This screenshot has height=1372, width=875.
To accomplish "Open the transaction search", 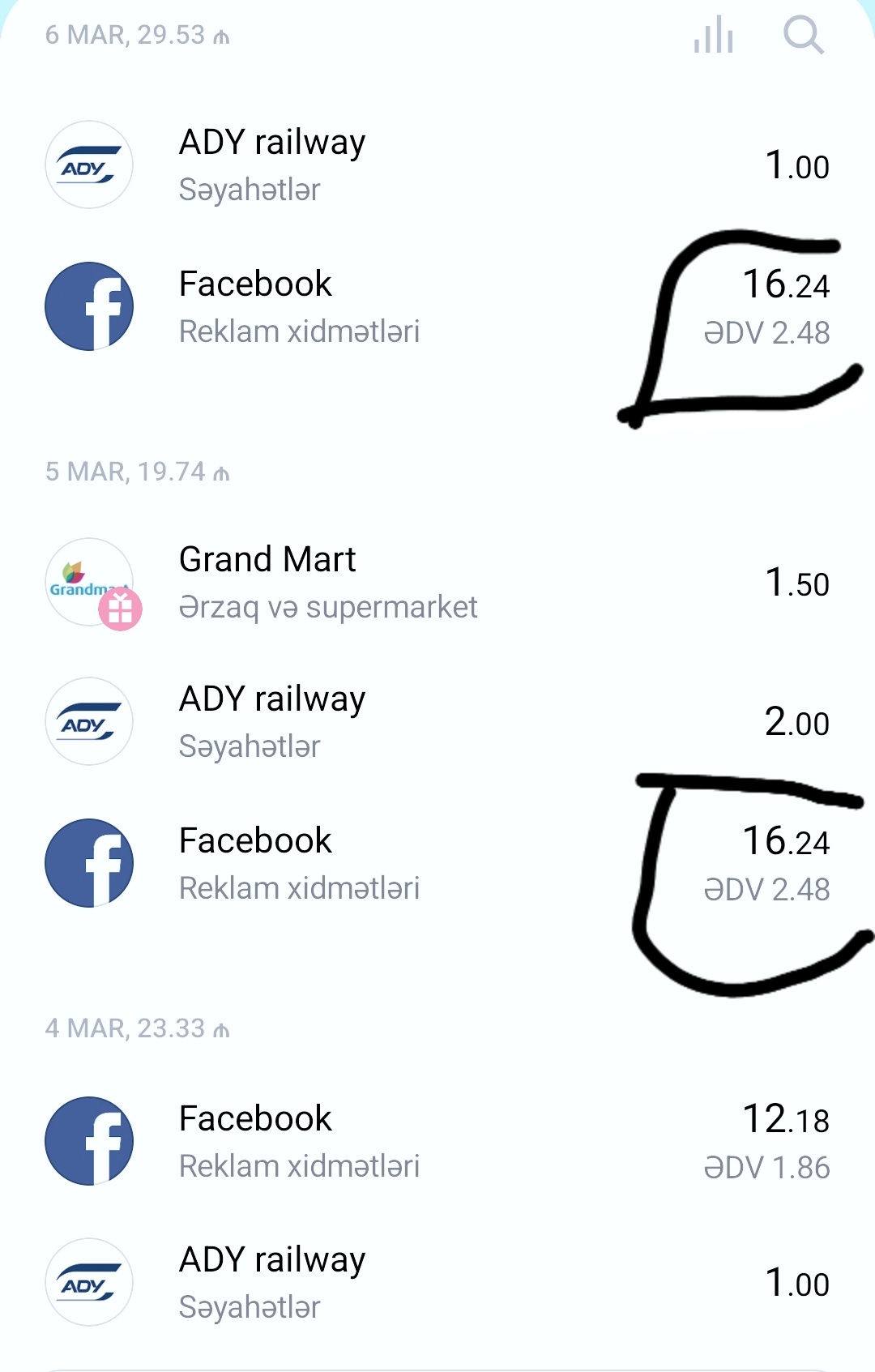I will (x=803, y=36).
